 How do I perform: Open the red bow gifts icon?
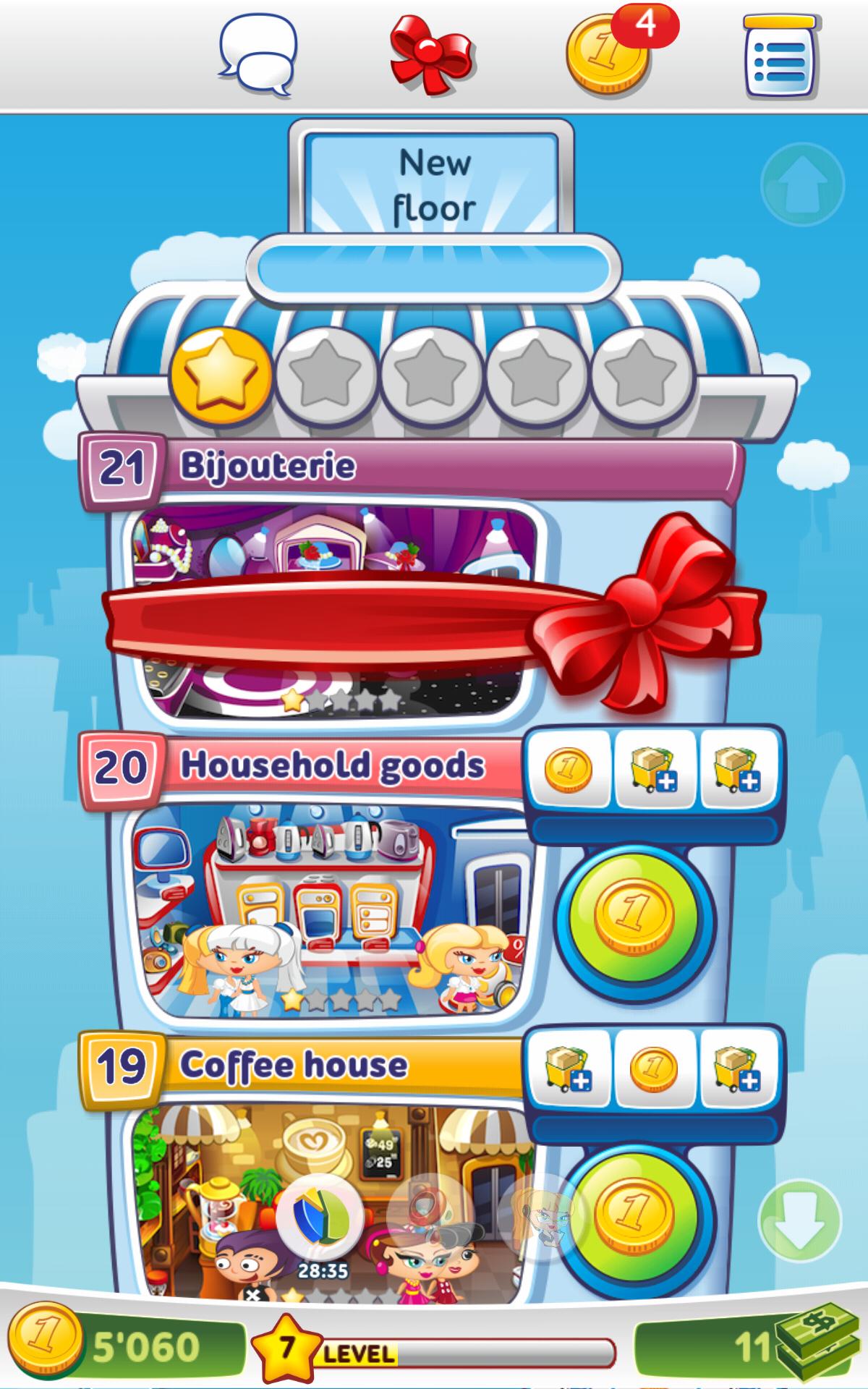(x=433, y=56)
